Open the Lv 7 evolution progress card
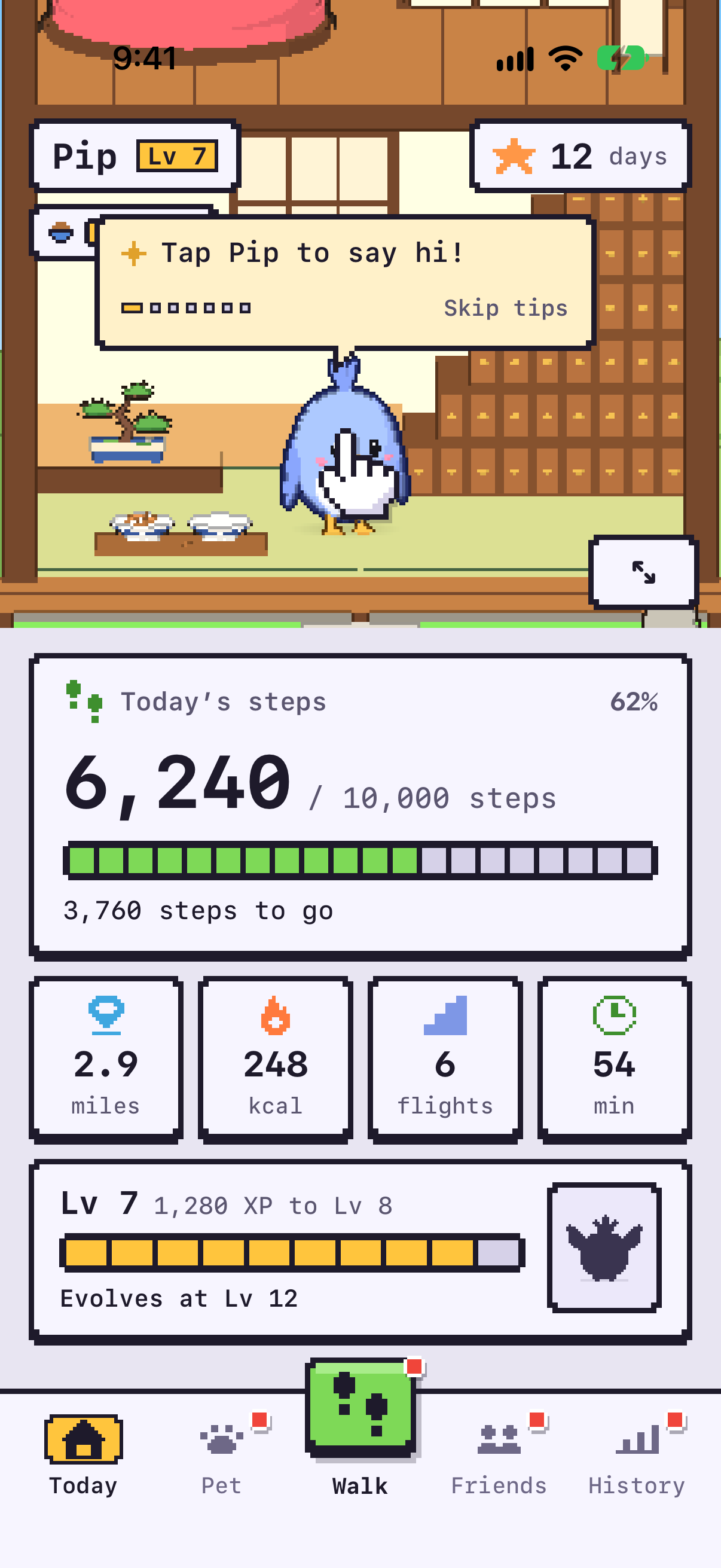 pos(360,1252)
